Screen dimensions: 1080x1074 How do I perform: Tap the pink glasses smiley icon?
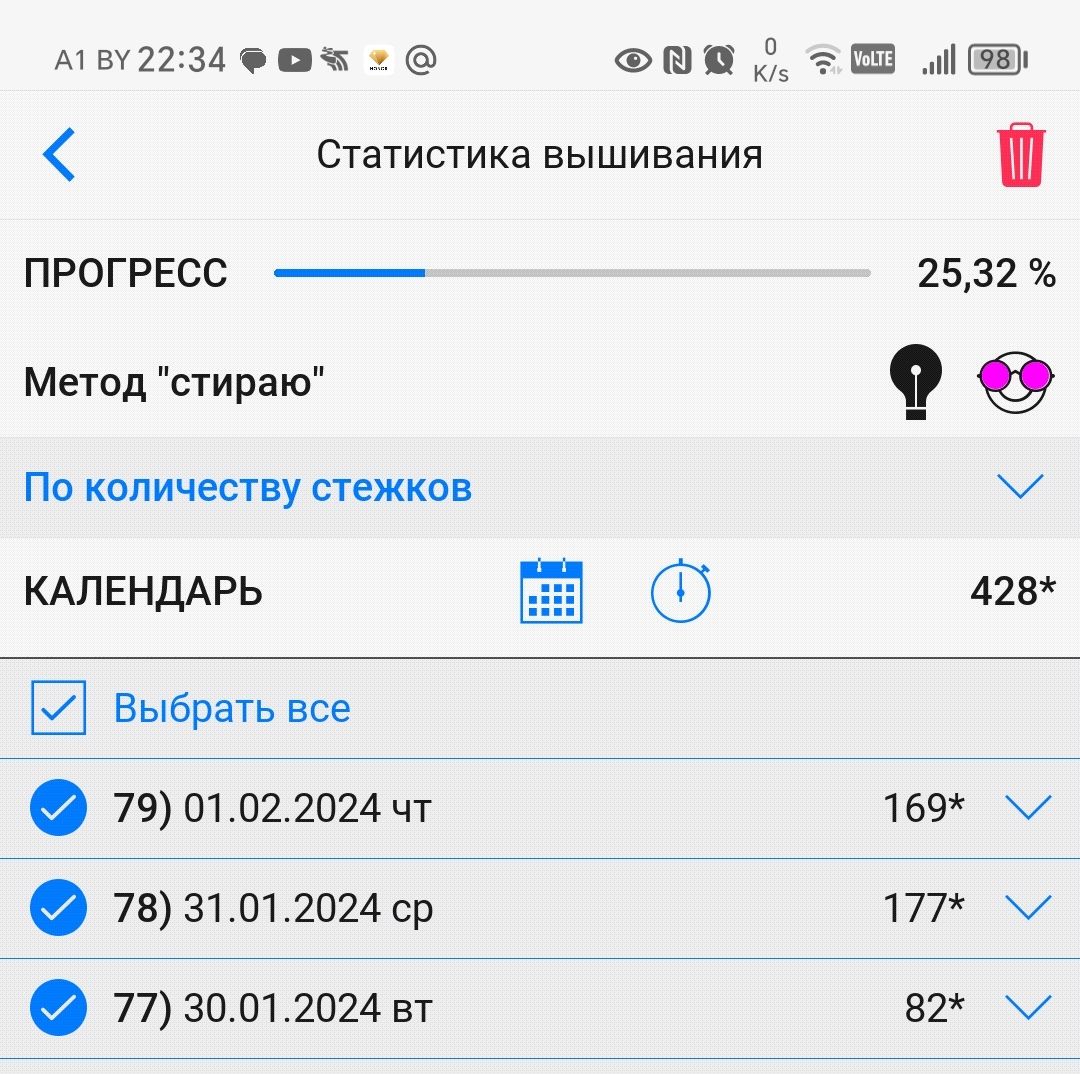[x=1015, y=380]
